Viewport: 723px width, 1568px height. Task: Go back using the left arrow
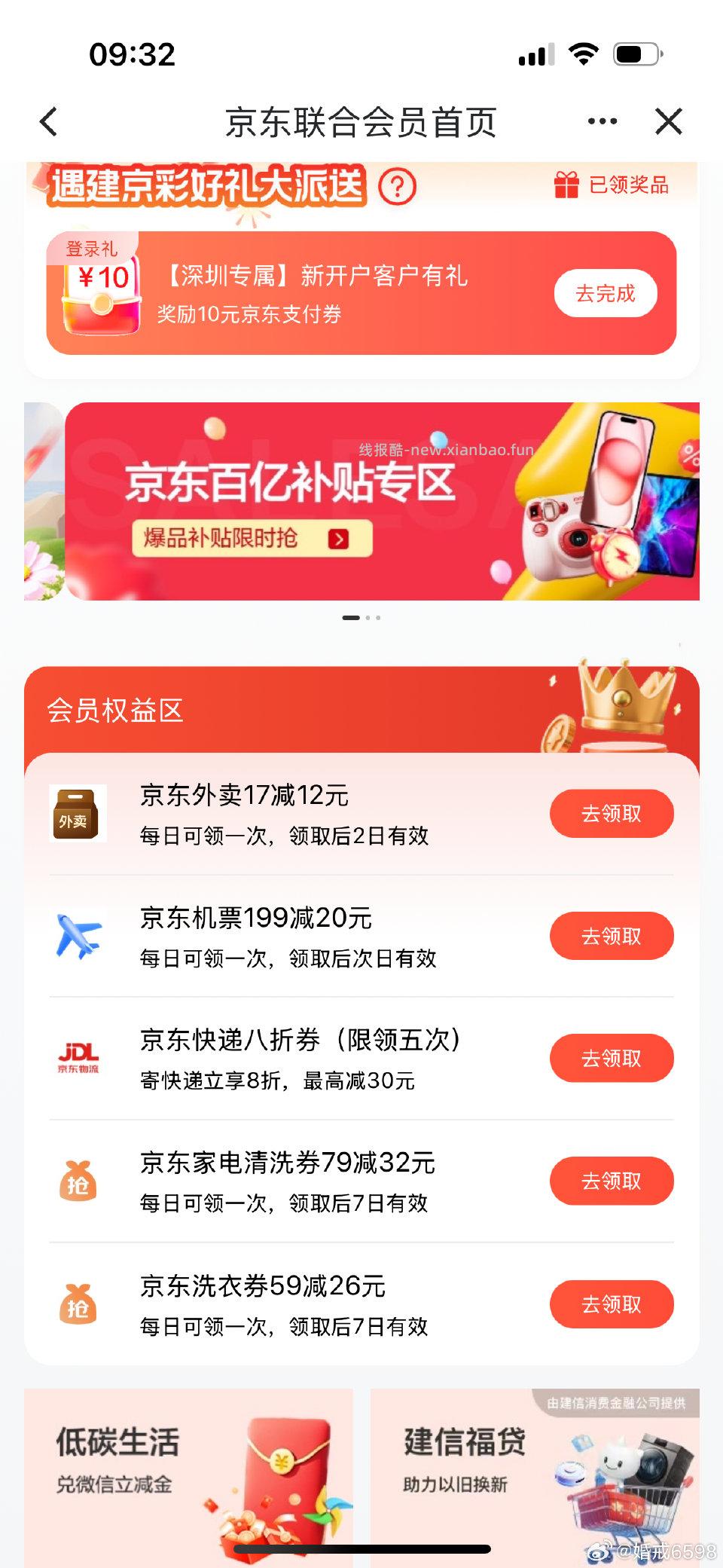coord(48,121)
